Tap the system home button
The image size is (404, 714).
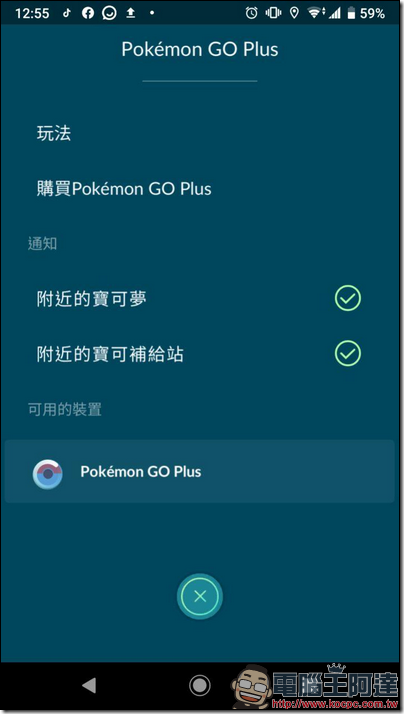coord(199,685)
